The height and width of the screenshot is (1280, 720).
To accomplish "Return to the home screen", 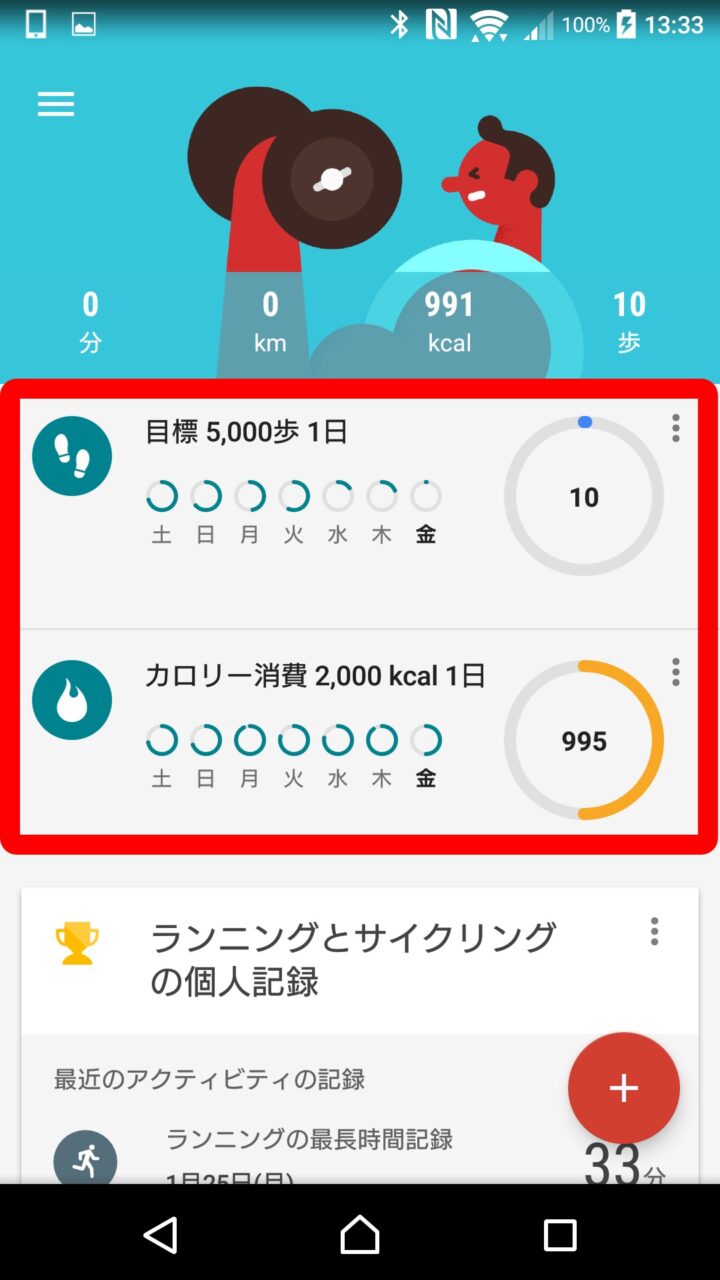I will (x=360, y=1234).
